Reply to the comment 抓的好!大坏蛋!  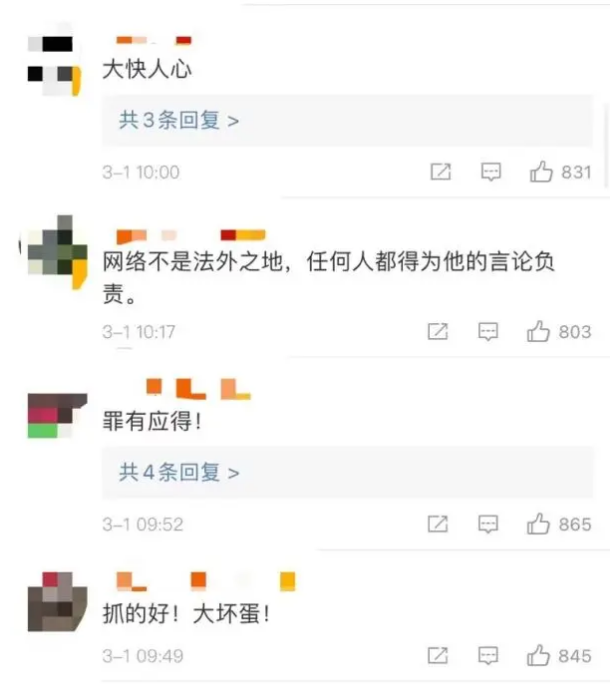coord(488,656)
